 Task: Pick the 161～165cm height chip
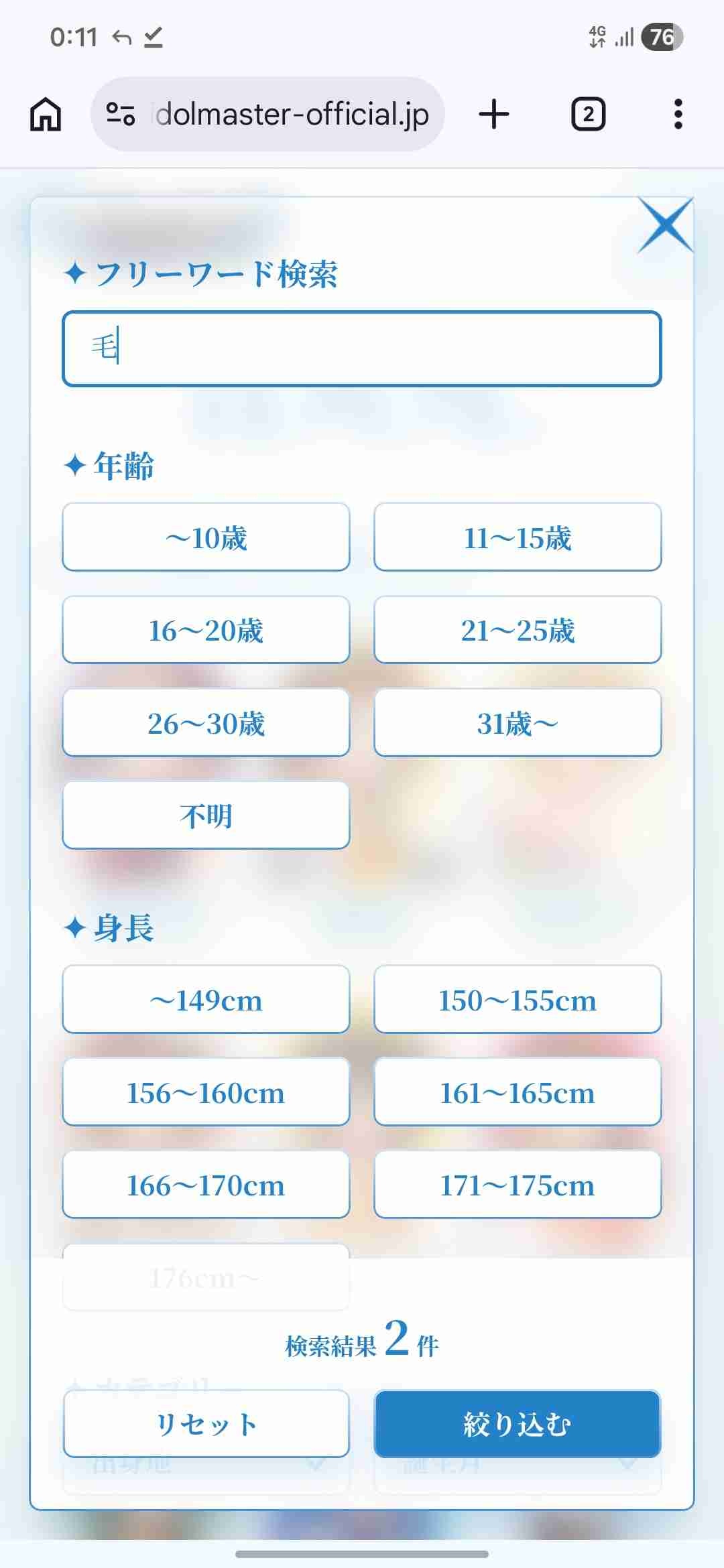coord(518,1092)
